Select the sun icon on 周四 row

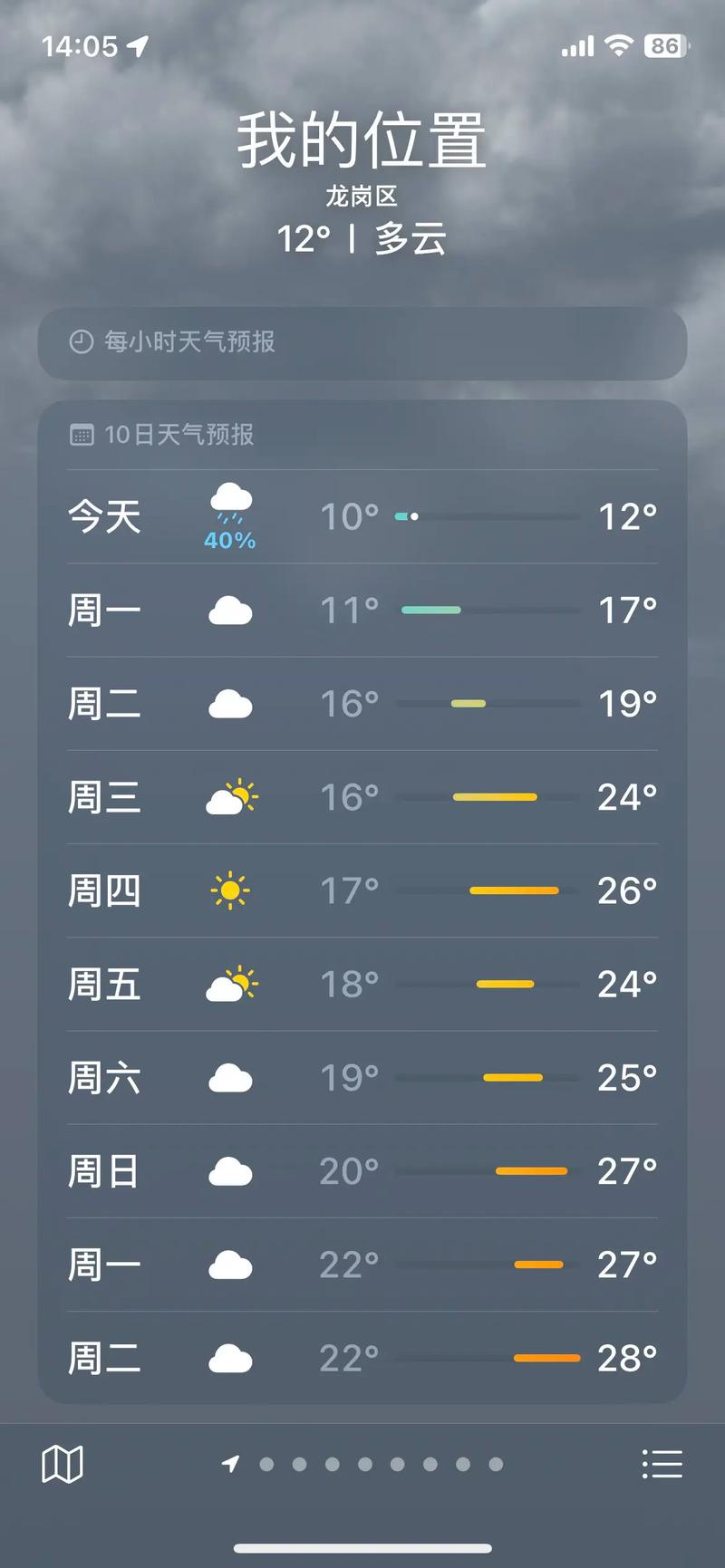[231, 890]
